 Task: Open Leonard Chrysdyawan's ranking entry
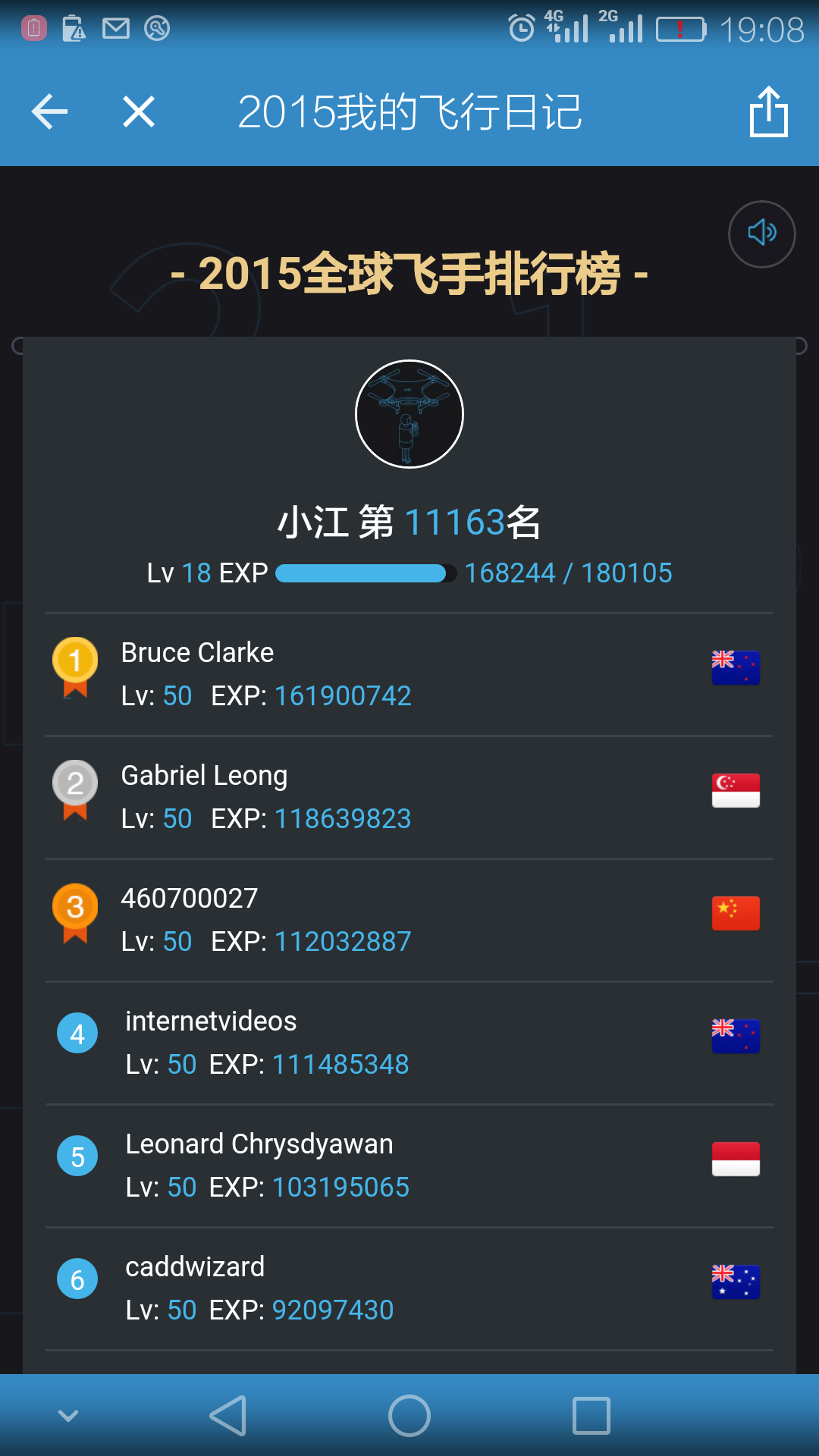pos(409,1166)
